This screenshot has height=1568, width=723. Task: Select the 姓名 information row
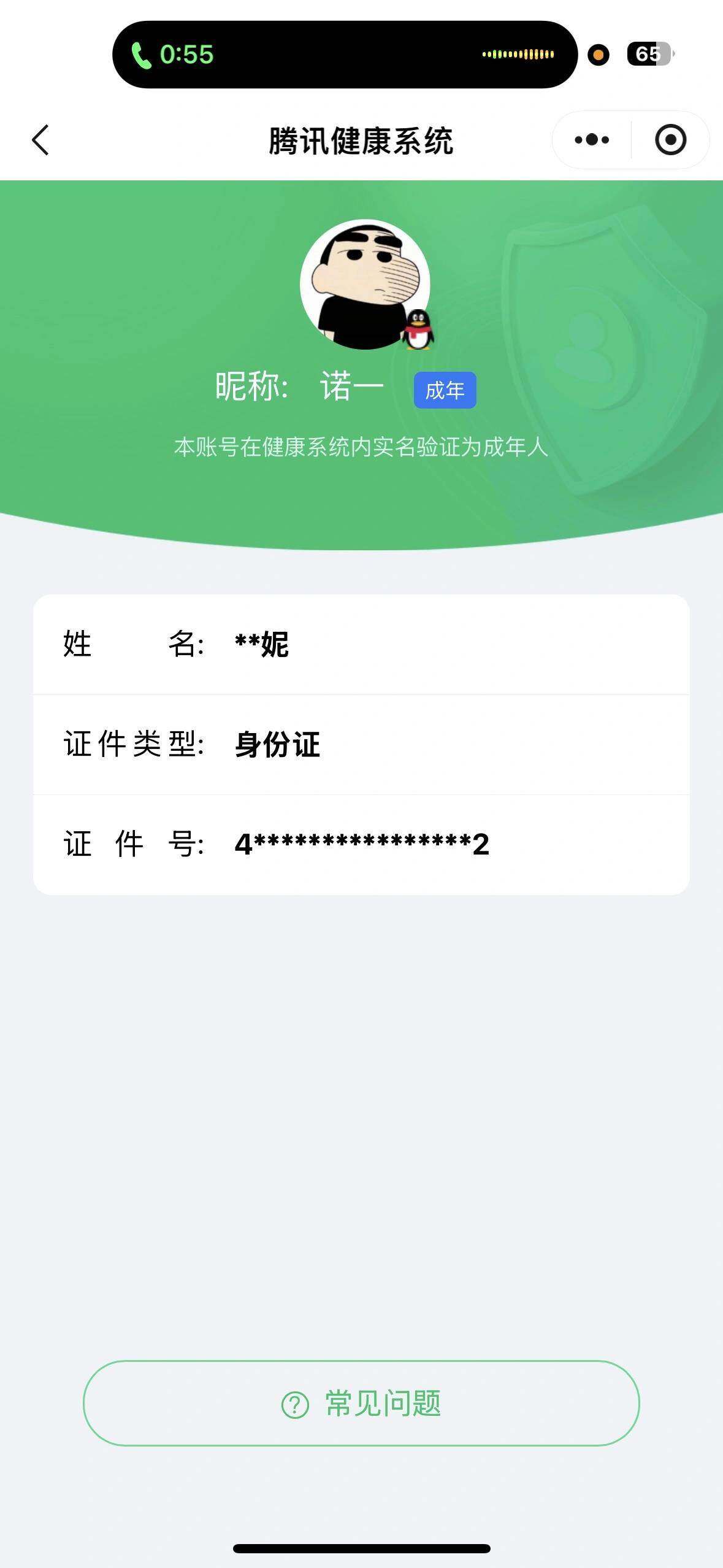pyautogui.click(x=362, y=645)
